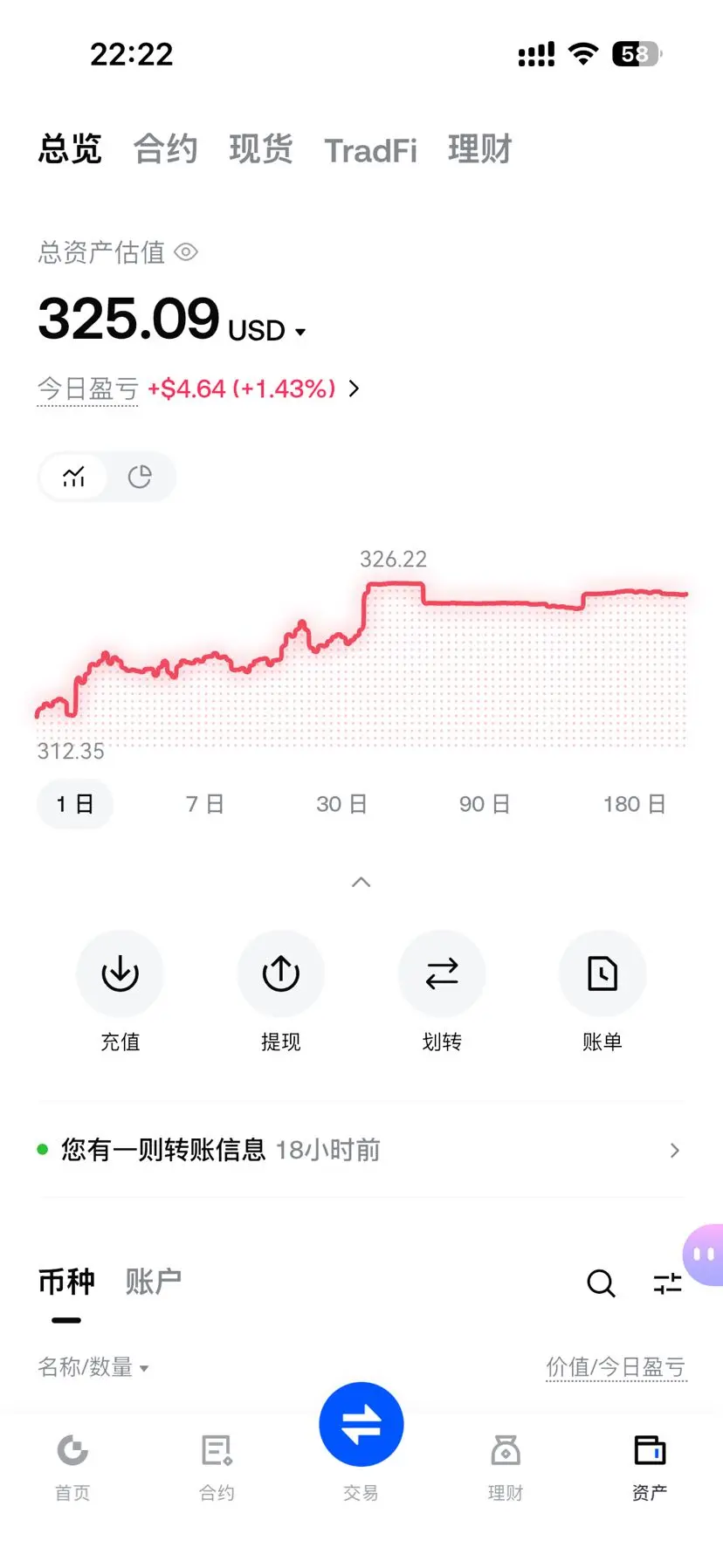Image resolution: width=723 pixels, height=1568 pixels.
Task: Switch to the pie chart view
Action: 140,477
